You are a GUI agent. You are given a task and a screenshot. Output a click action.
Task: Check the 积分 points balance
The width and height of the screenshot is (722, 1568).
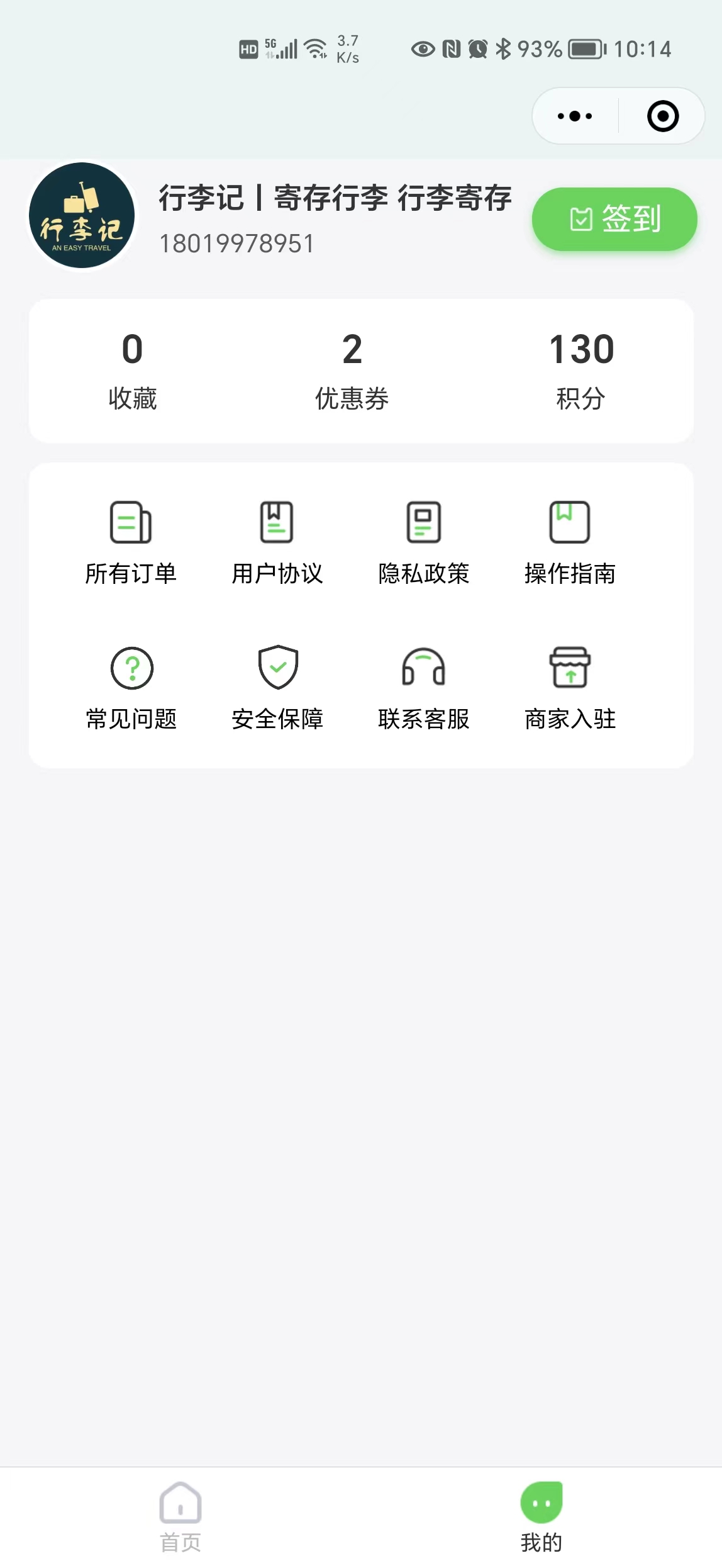581,371
